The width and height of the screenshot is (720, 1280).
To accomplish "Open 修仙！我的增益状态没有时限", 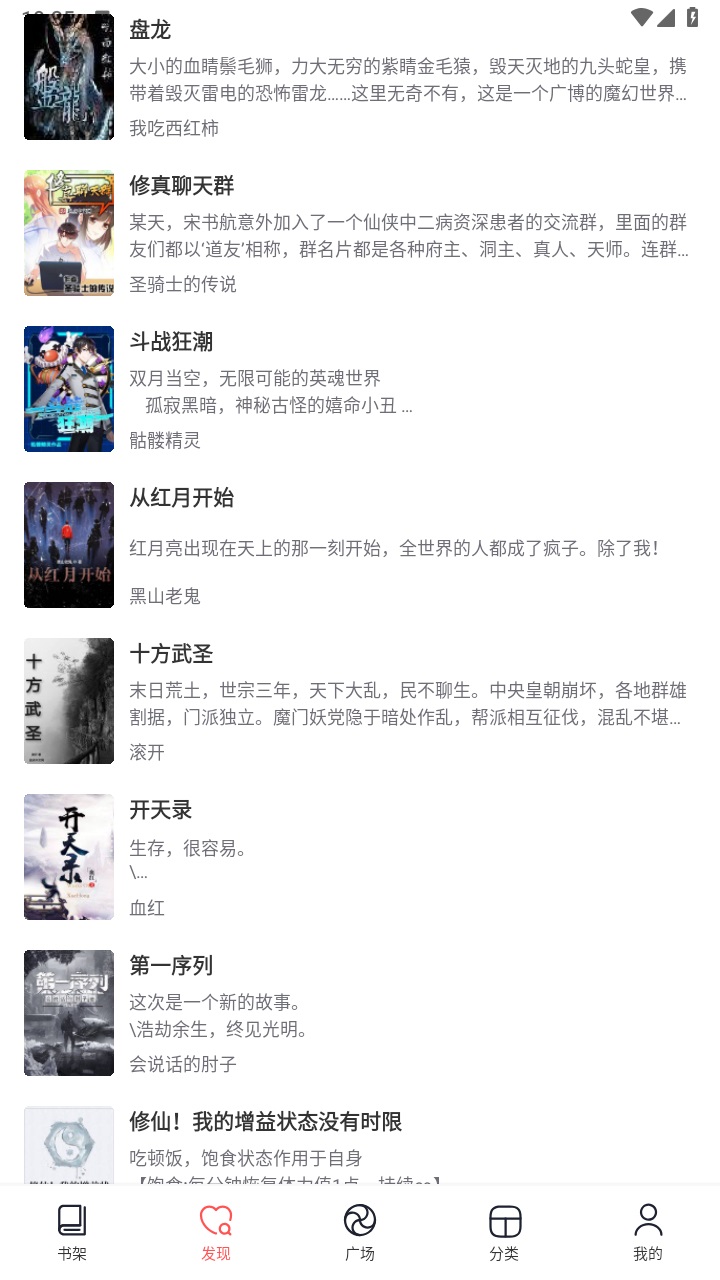I will click(267, 1122).
